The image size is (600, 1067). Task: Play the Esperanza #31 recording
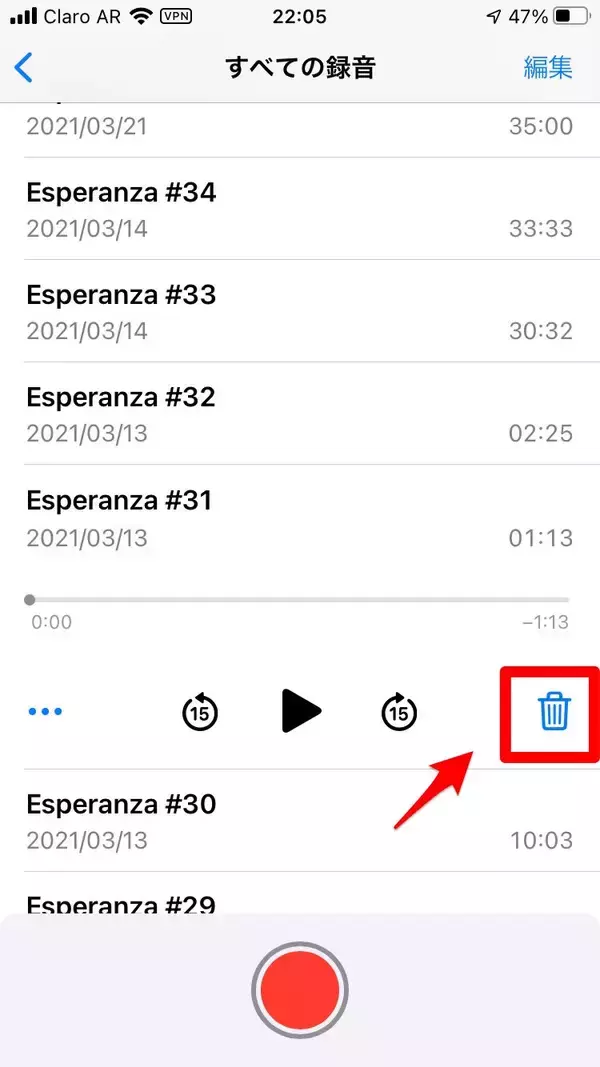[x=300, y=712]
